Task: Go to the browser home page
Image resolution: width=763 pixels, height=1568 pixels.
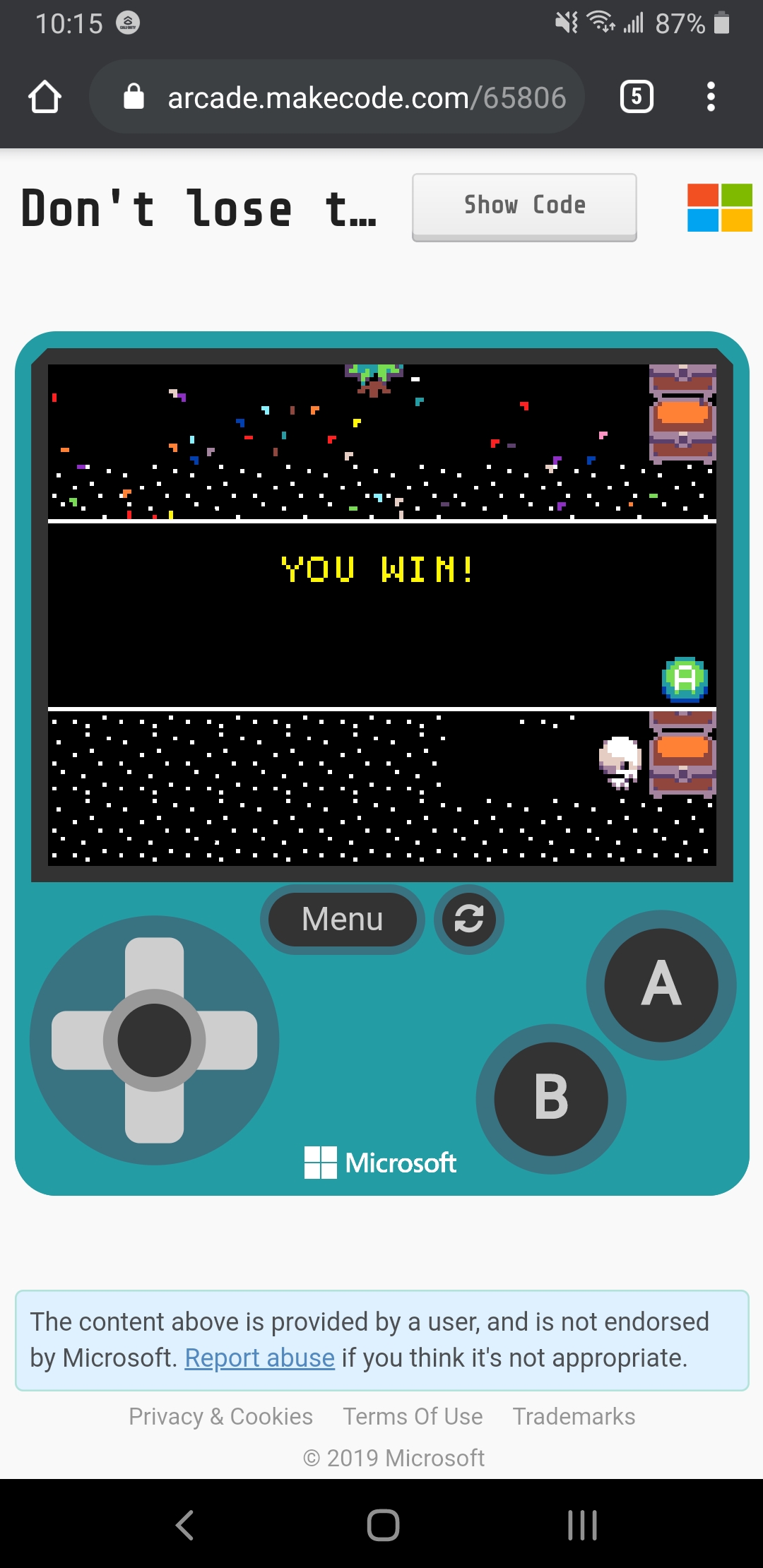Action: (x=45, y=97)
